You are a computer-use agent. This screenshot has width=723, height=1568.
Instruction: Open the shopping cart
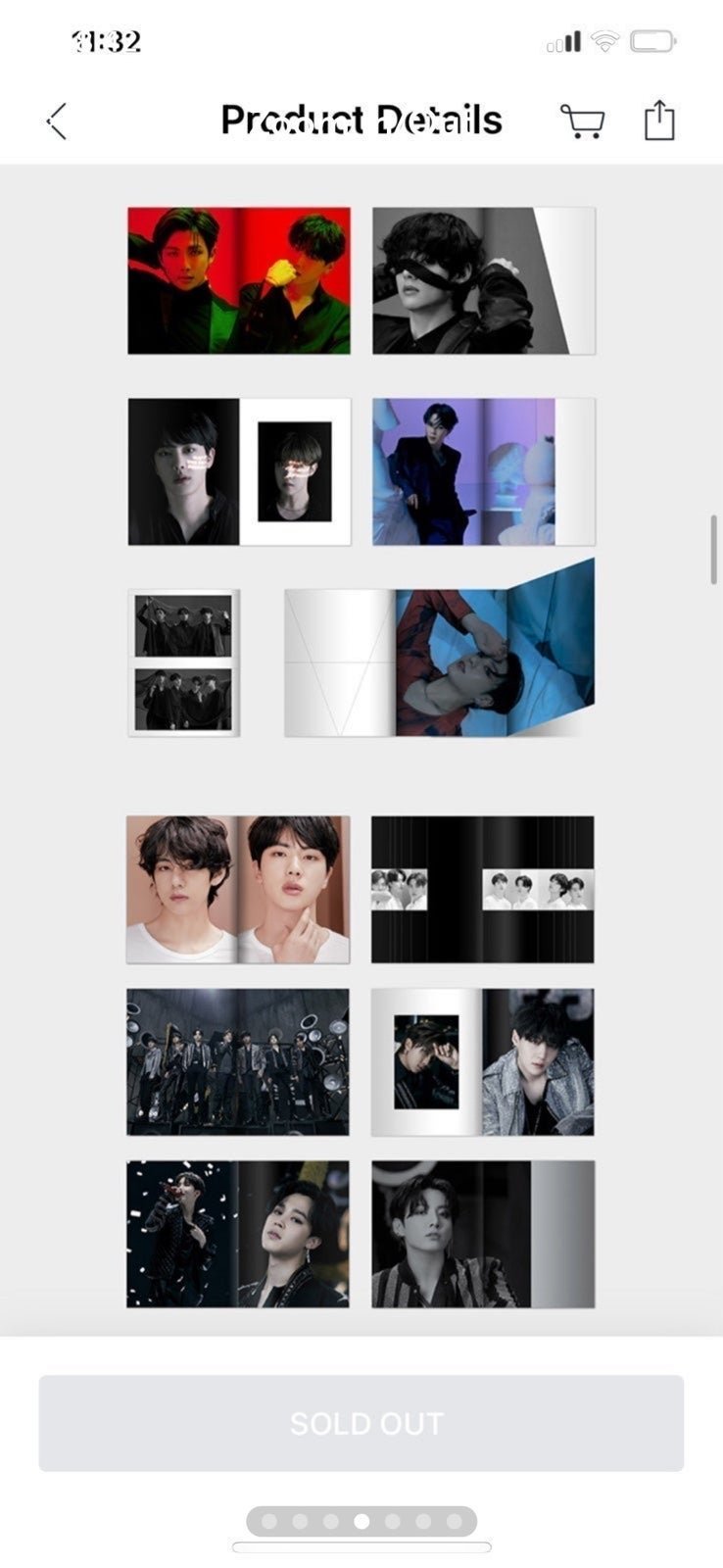click(582, 122)
